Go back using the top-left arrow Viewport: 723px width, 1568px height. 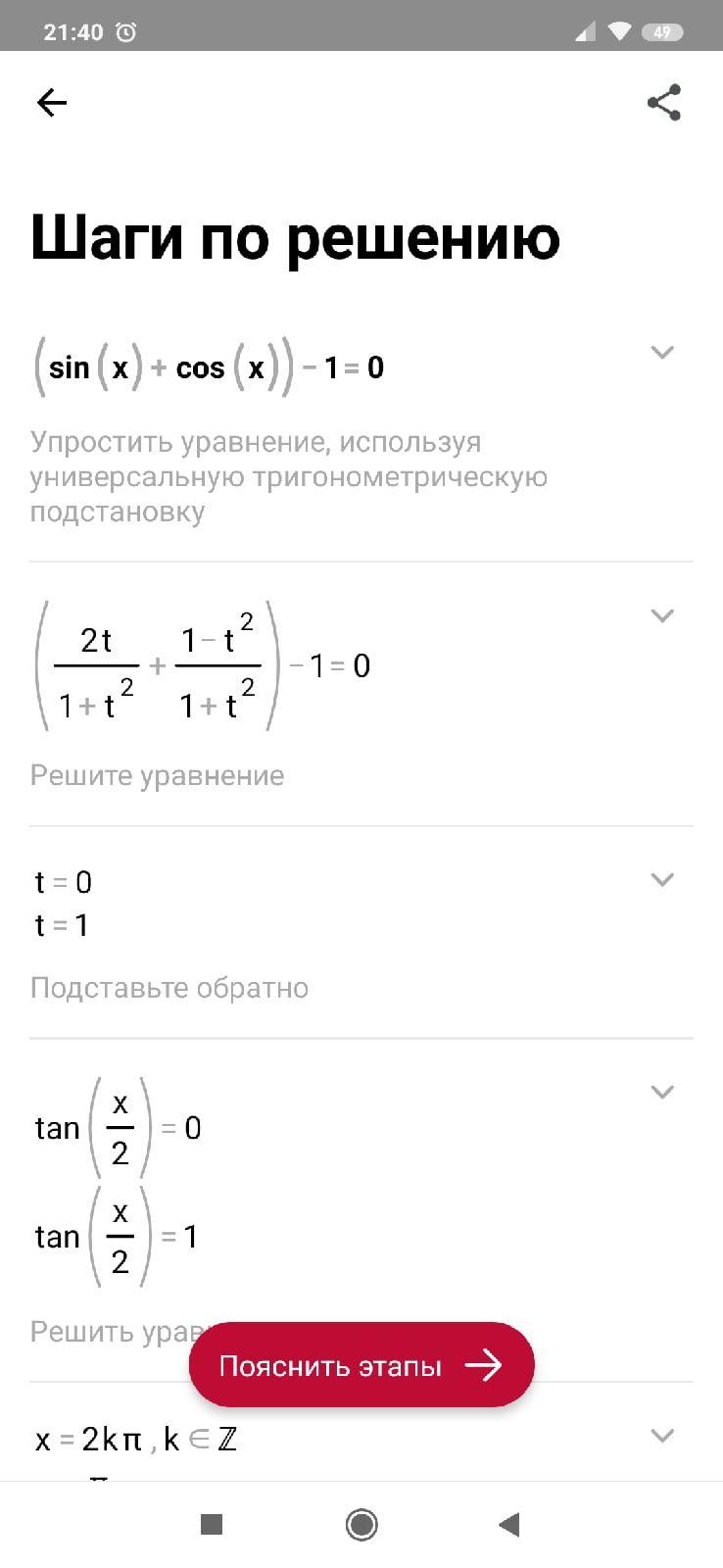point(51,102)
